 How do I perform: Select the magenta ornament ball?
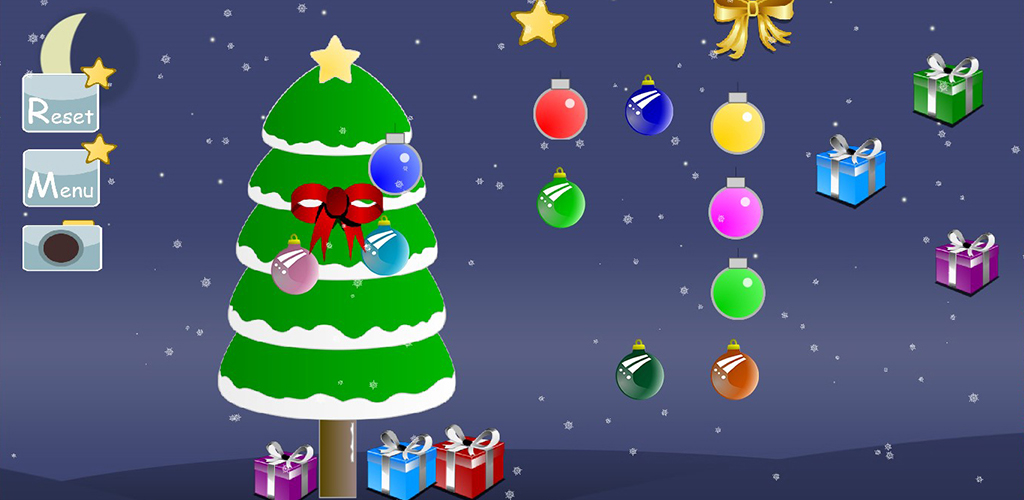736,211
